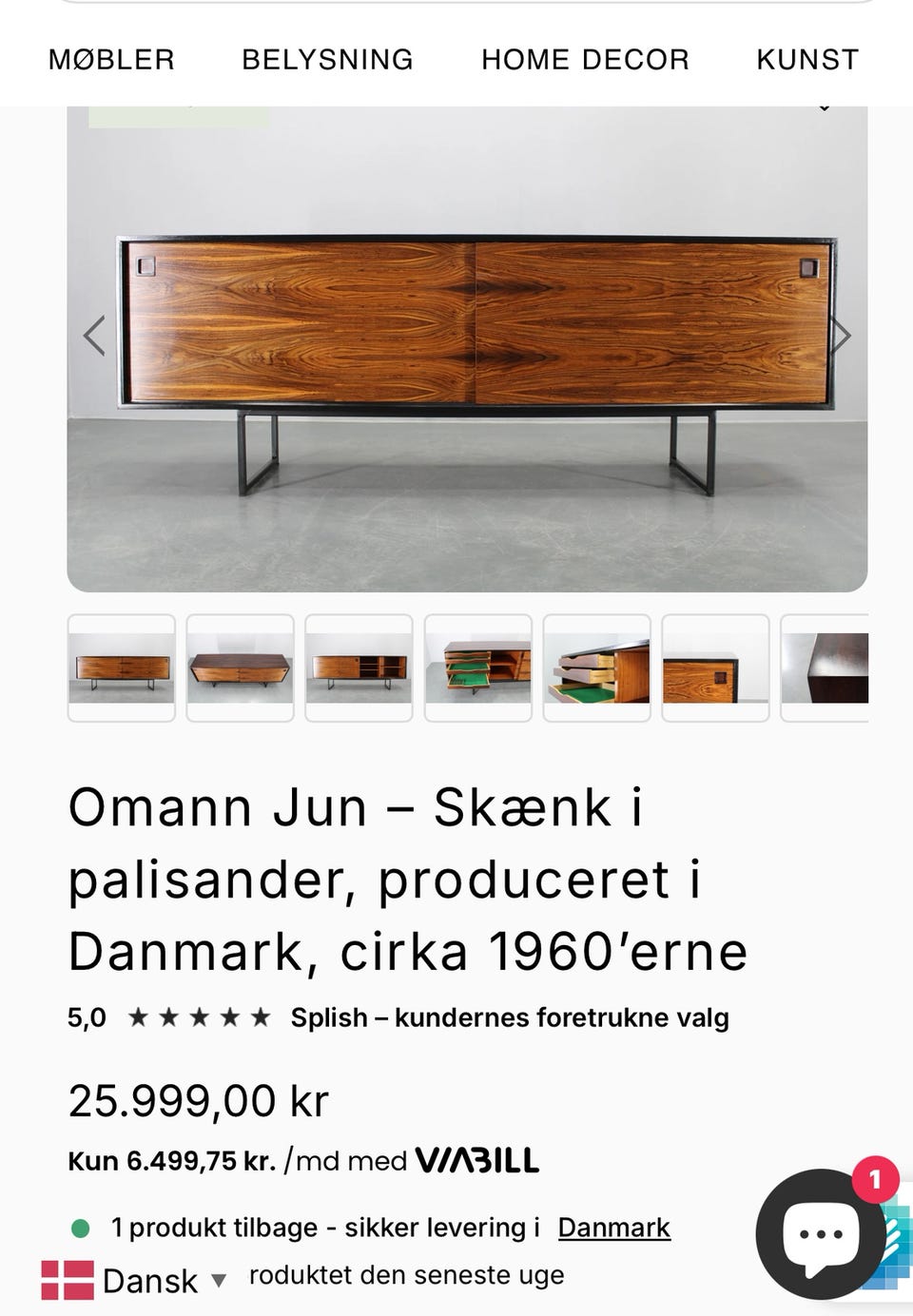This screenshot has height=1316, width=913.
Task: Click the green stock availability dot
Action: click(x=82, y=1227)
